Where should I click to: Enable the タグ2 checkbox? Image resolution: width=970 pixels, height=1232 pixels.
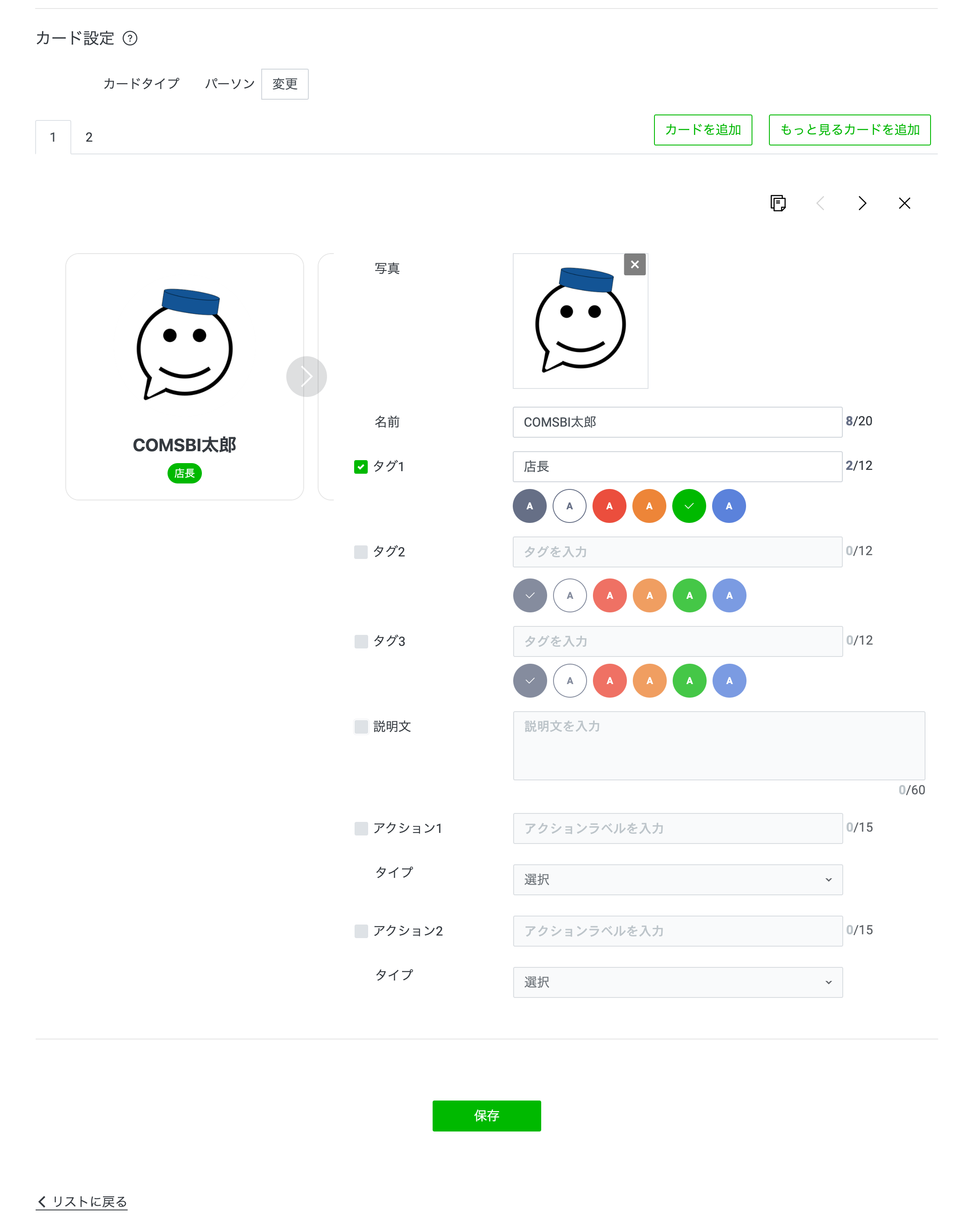pos(361,552)
